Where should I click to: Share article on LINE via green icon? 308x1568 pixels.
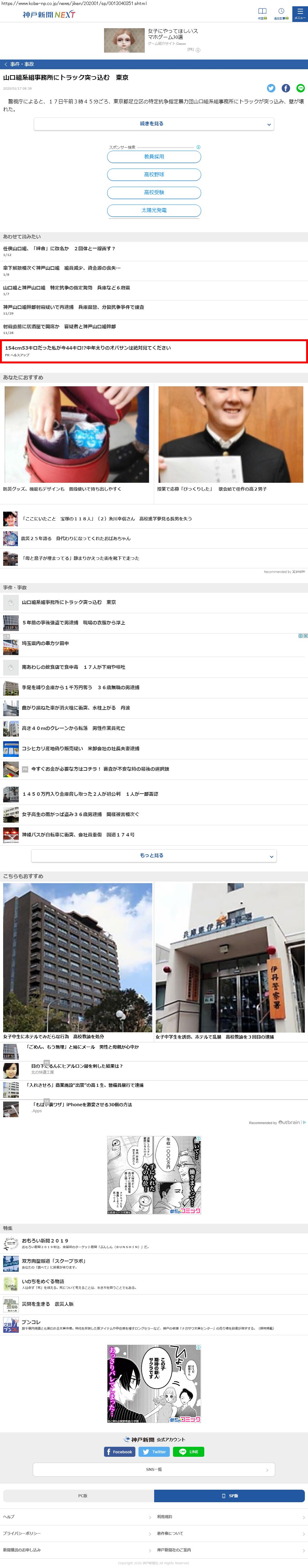pyautogui.click(x=300, y=89)
